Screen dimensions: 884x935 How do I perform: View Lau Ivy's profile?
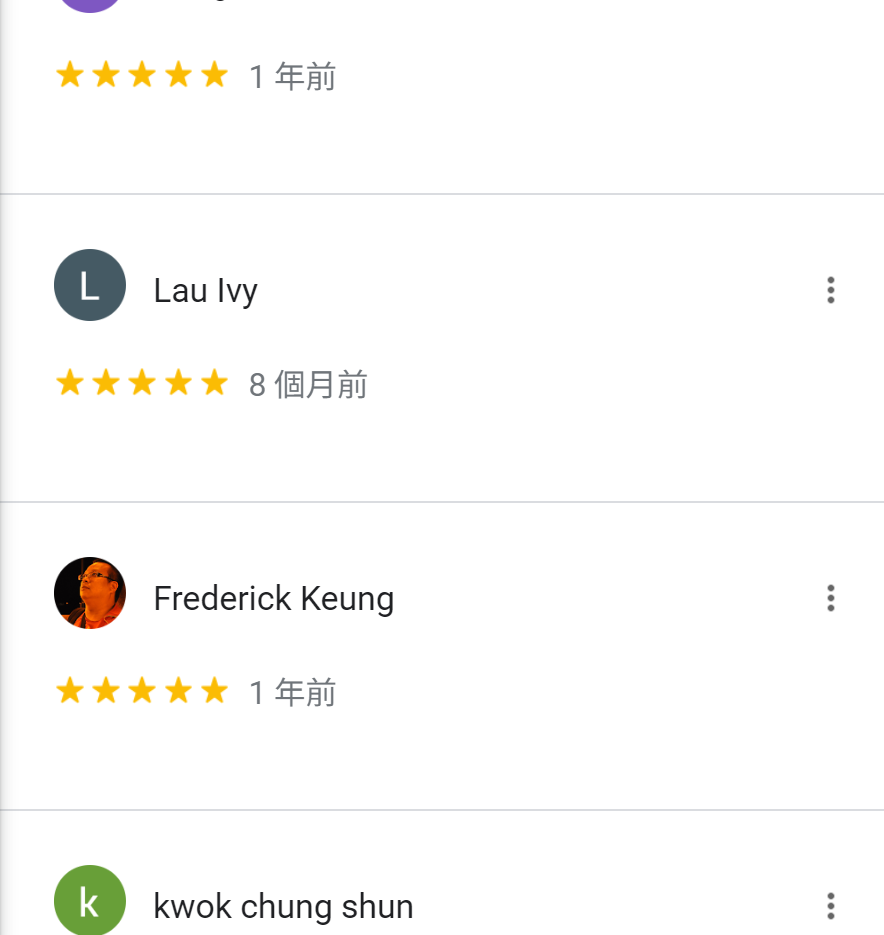tap(205, 291)
